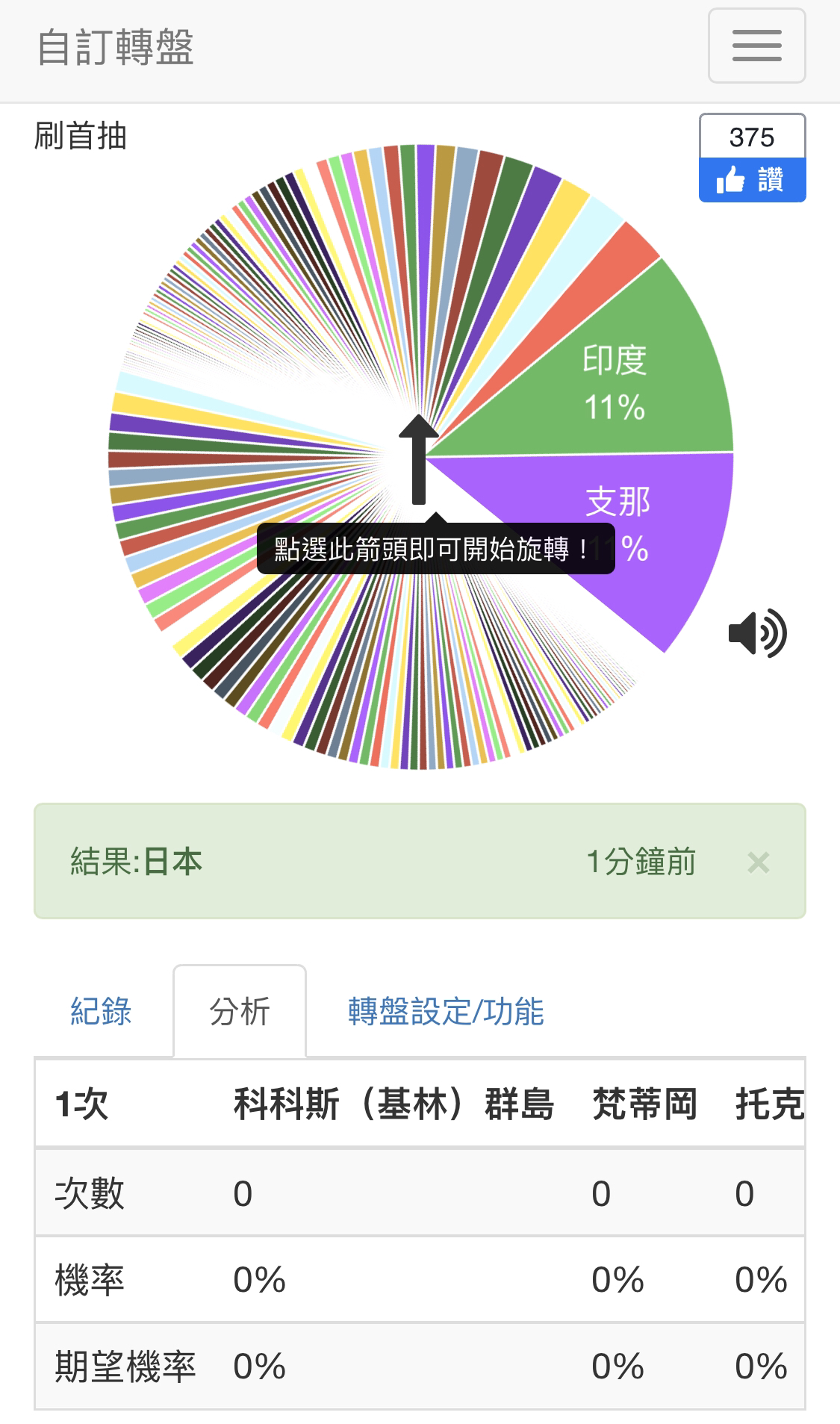Like the page with the Facebook 讚 button
The width and height of the screenshot is (840, 1424).
[x=752, y=180]
